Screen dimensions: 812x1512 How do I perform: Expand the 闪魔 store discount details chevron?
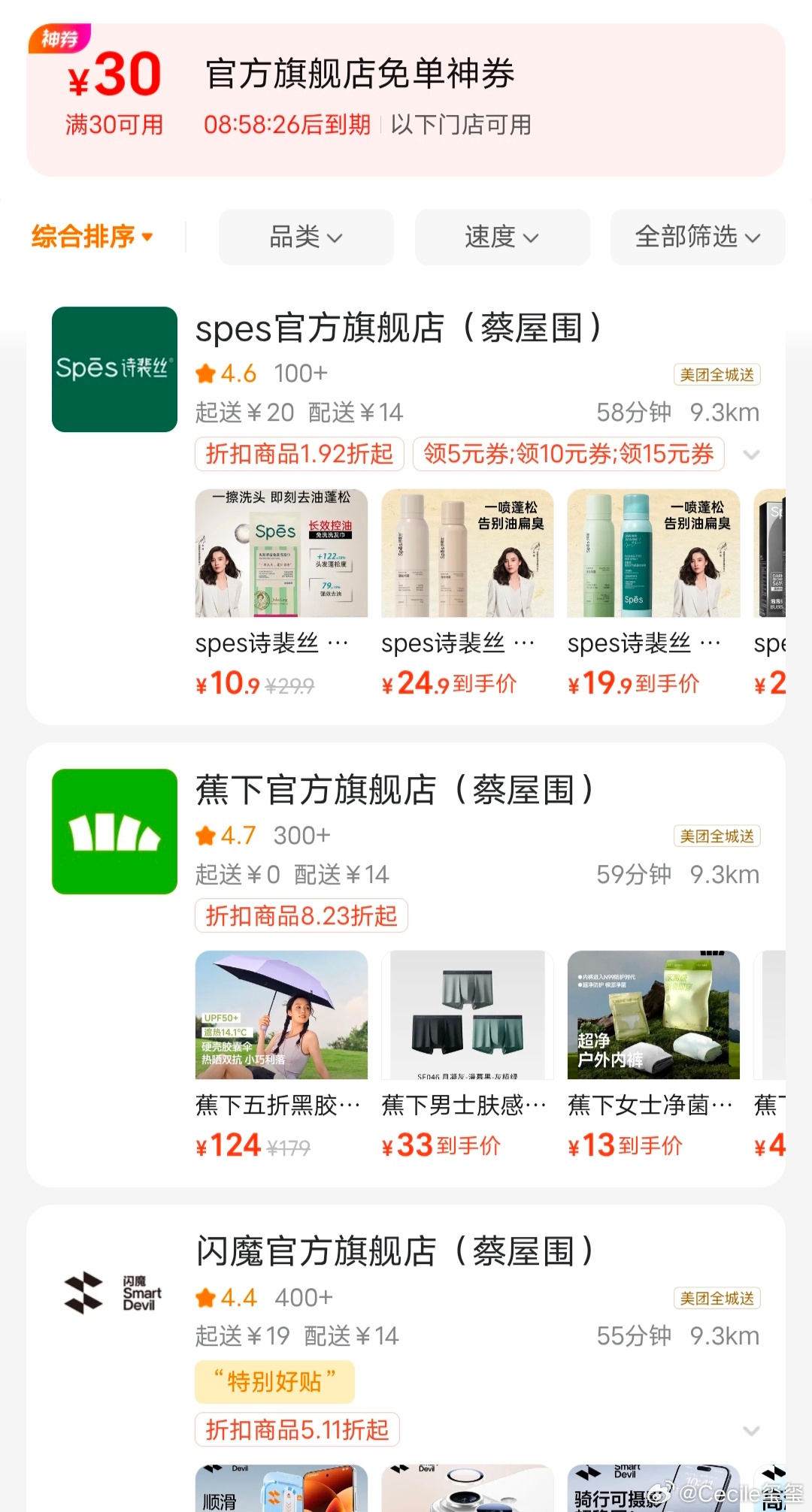751,1430
